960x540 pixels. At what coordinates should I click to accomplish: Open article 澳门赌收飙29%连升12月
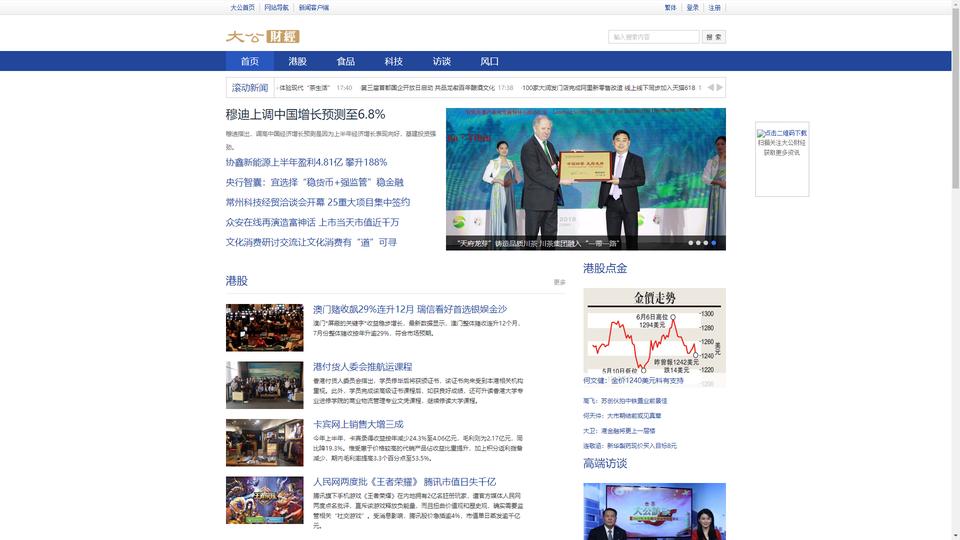[x=409, y=310]
